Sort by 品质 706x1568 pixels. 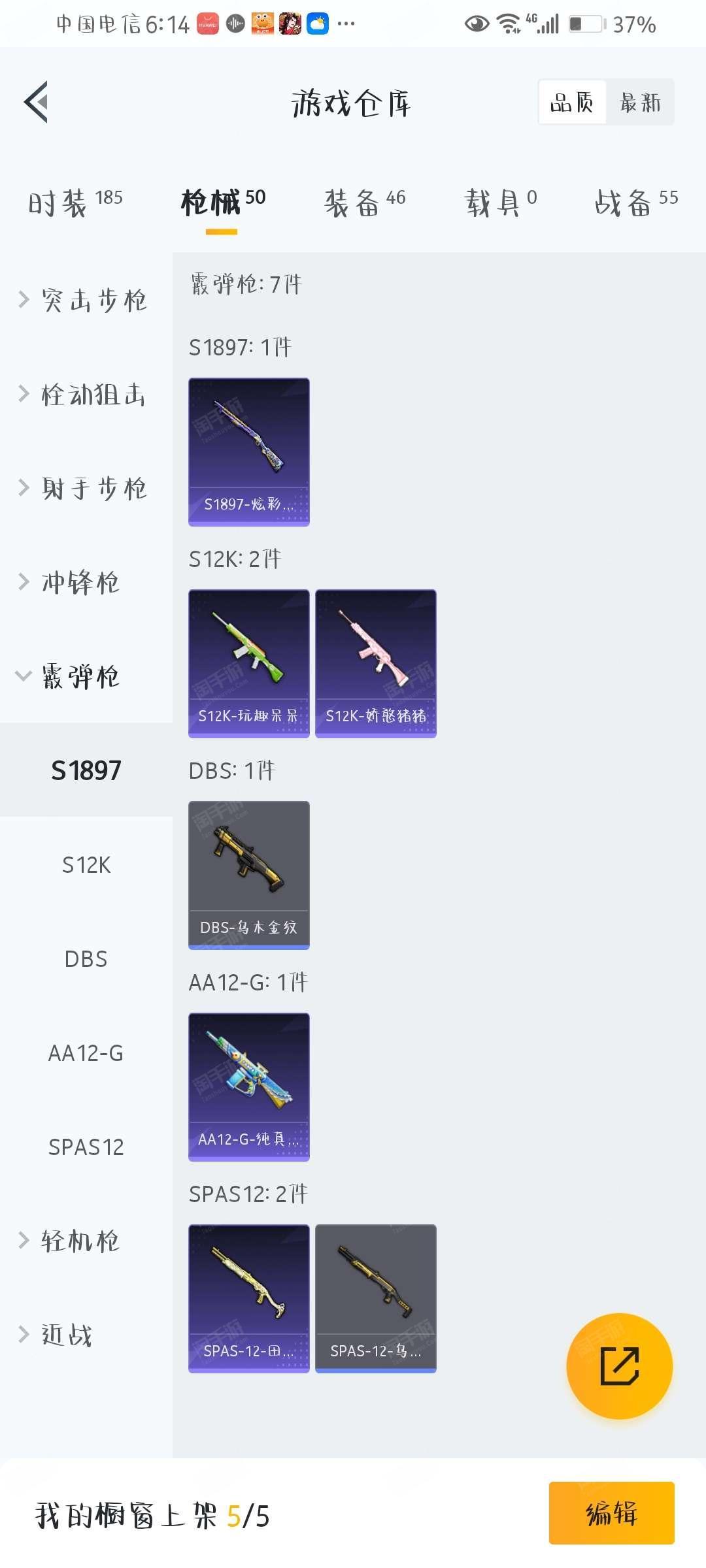pyautogui.click(x=572, y=103)
